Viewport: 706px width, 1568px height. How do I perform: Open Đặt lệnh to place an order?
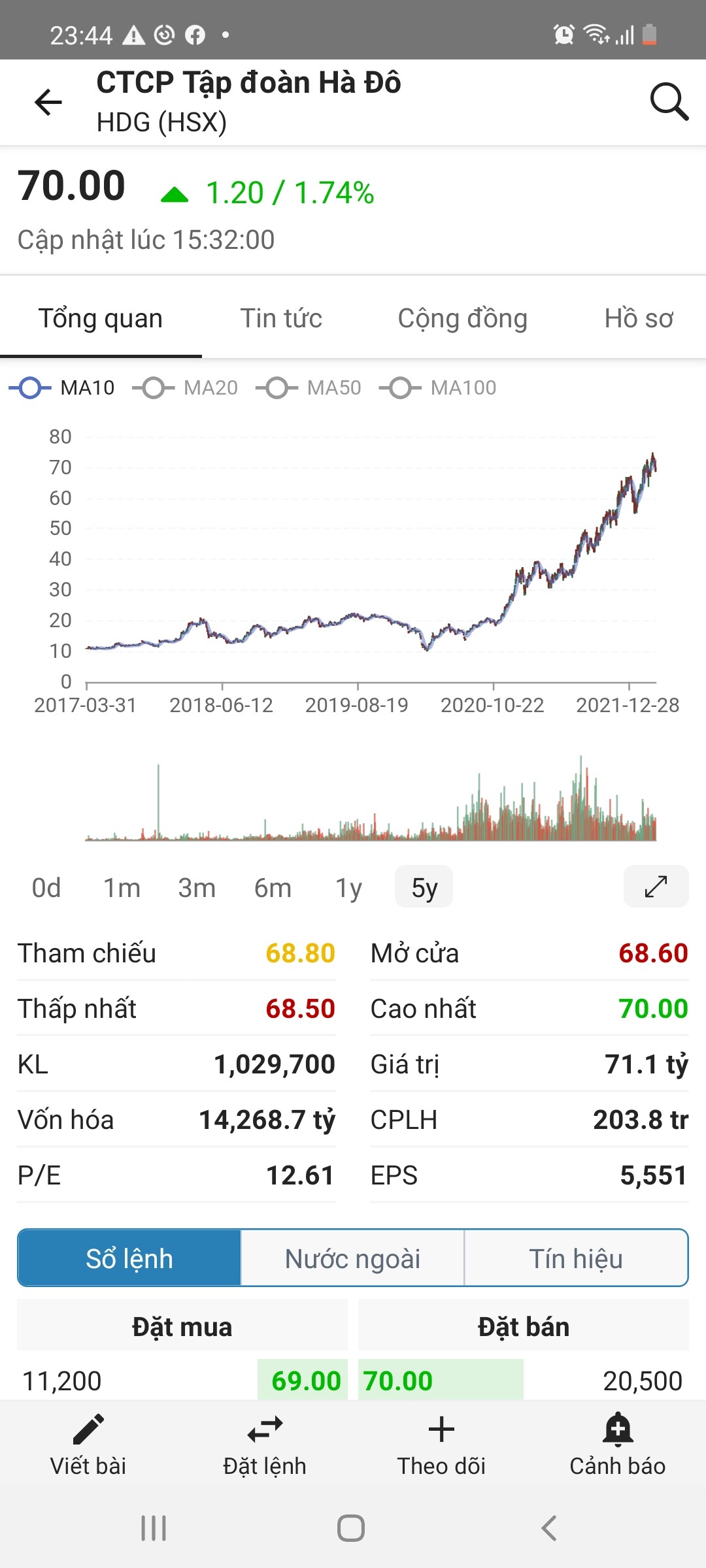(x=265, y=1445)
